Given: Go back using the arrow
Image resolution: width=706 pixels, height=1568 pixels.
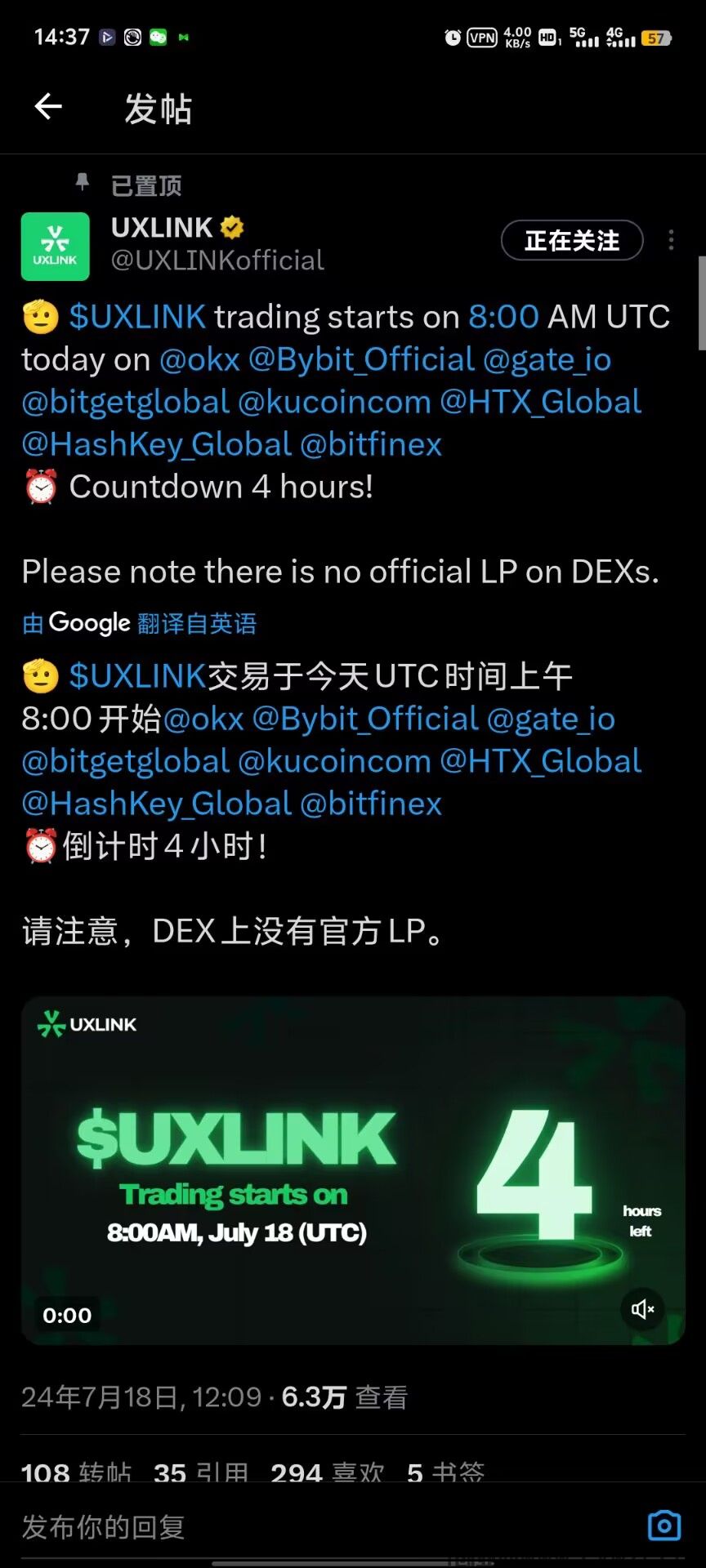Looking at the screenshot, I should point(48,106).
